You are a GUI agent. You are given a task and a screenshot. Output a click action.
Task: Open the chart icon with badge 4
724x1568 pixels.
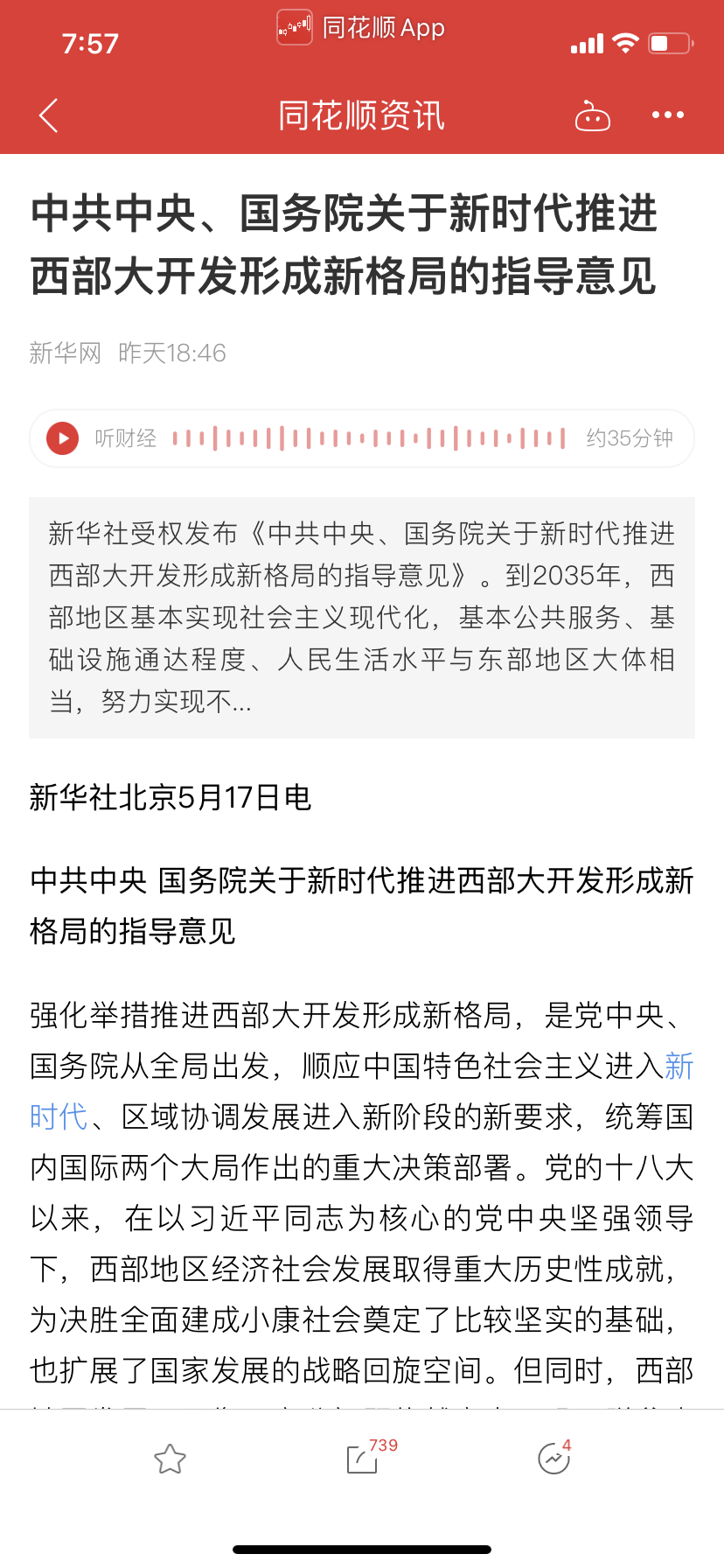[x=553, y=1459]
